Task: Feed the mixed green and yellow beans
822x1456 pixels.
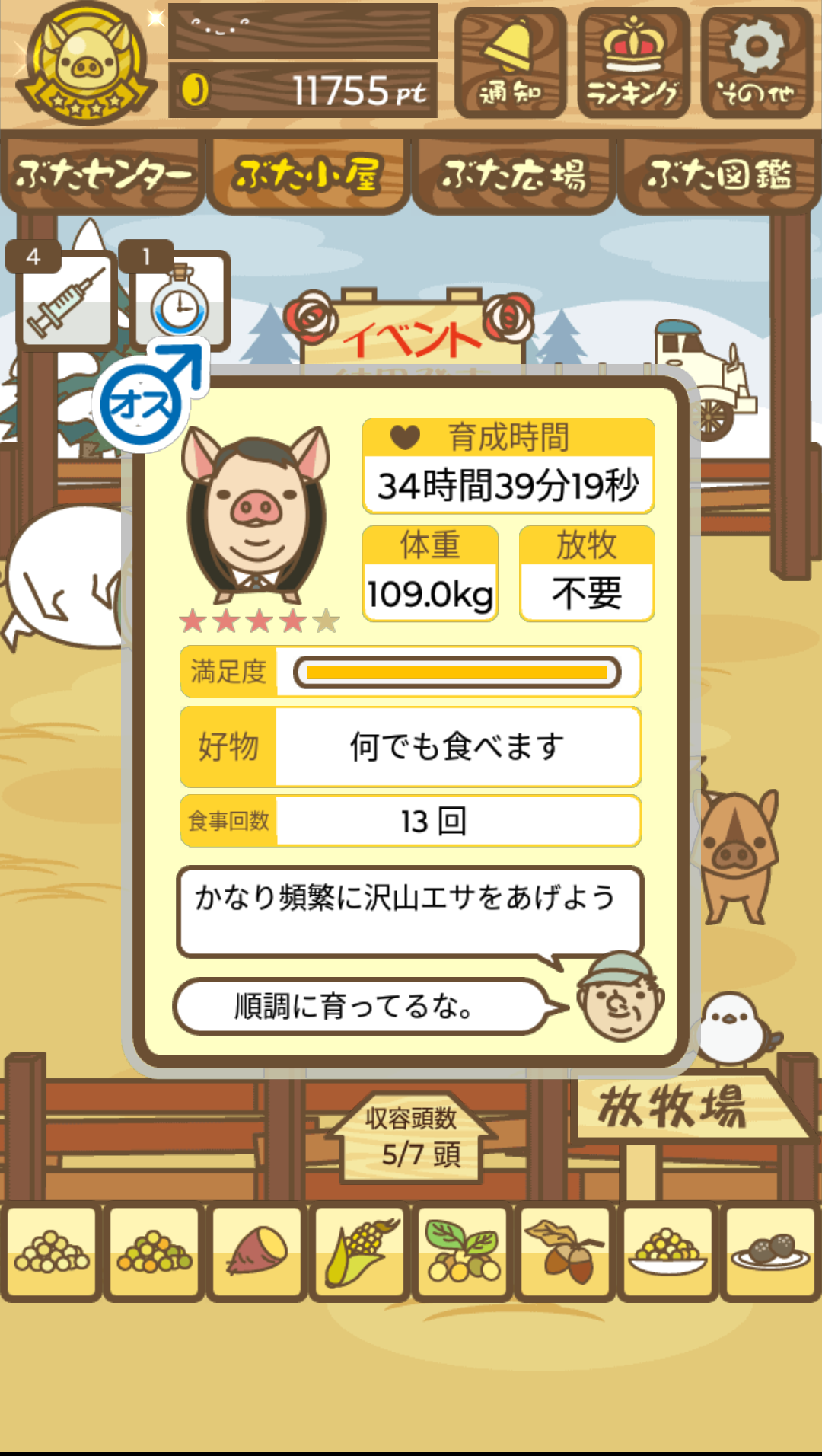Action: 155,1251
